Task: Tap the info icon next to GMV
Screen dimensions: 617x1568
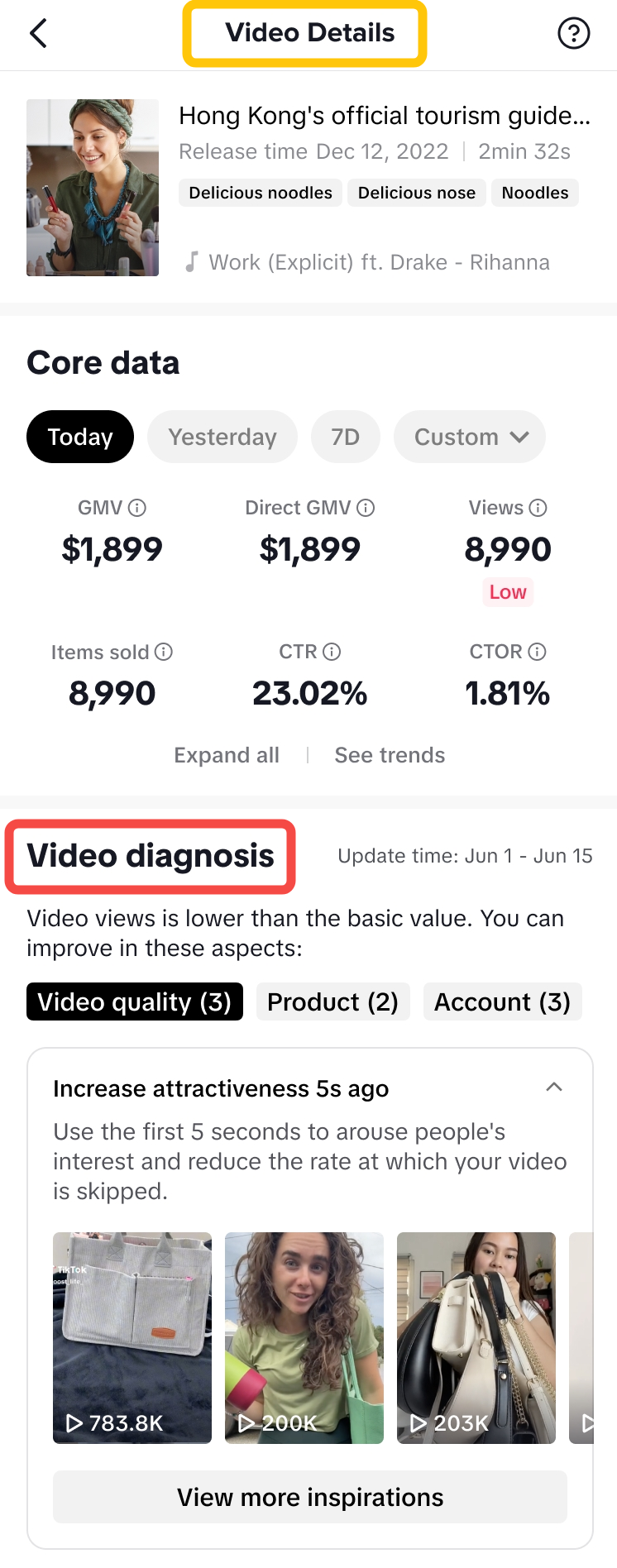Action: coord(138,508)
